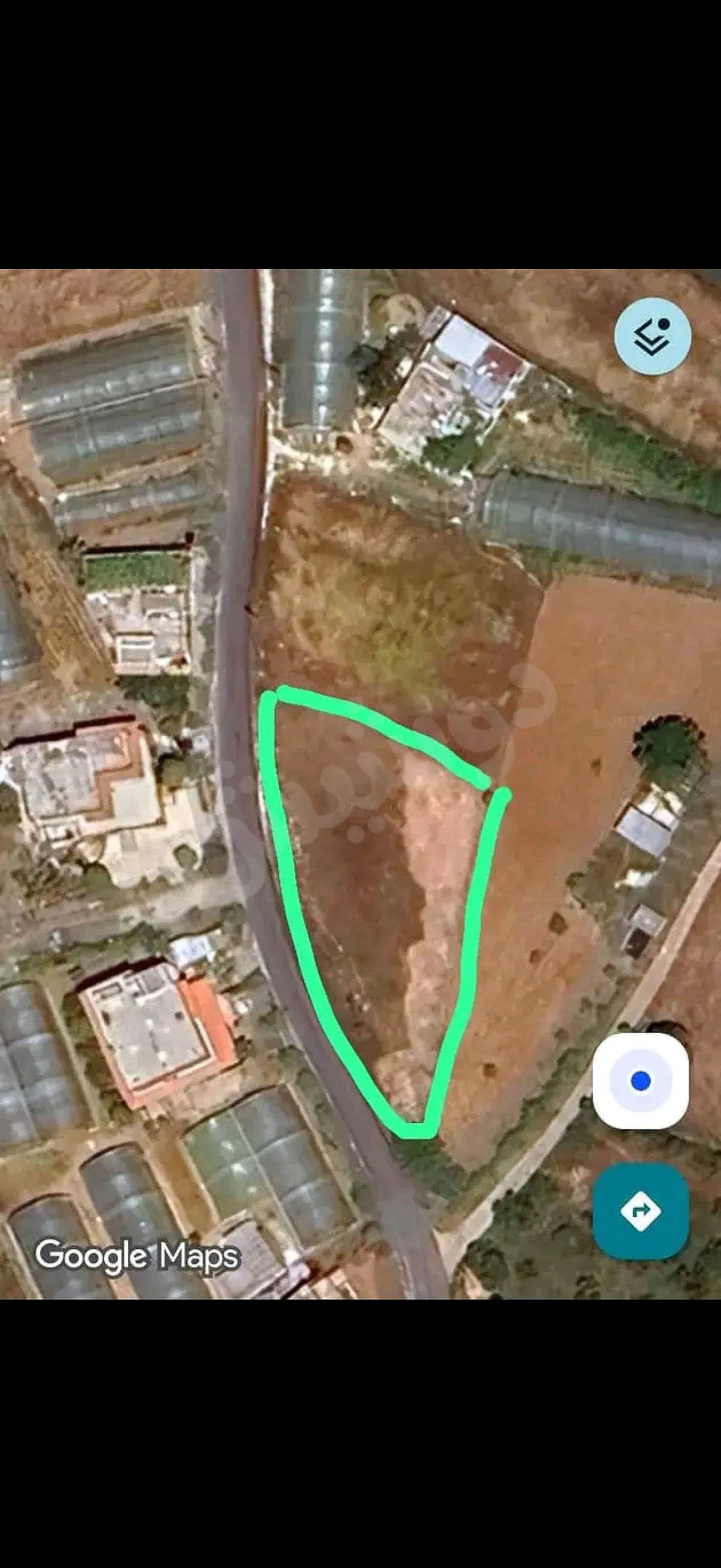
Task: Start directions with the arrow button
Action: [x=641, y=1212]
